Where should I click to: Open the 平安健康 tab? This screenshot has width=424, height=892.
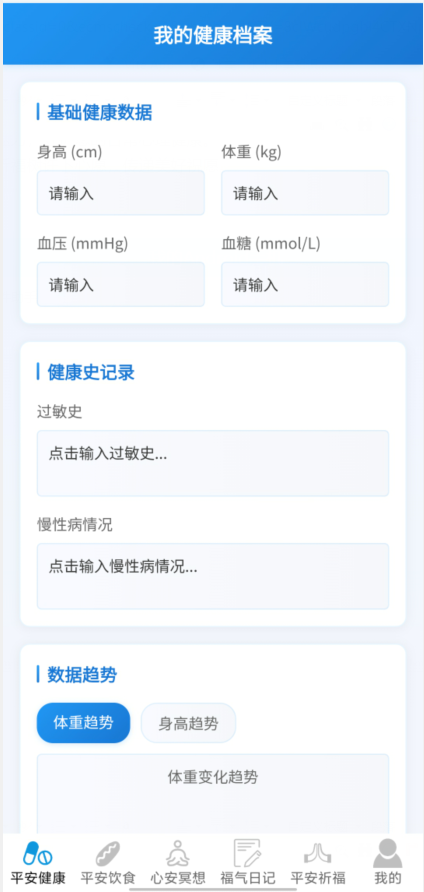[38, 862]
